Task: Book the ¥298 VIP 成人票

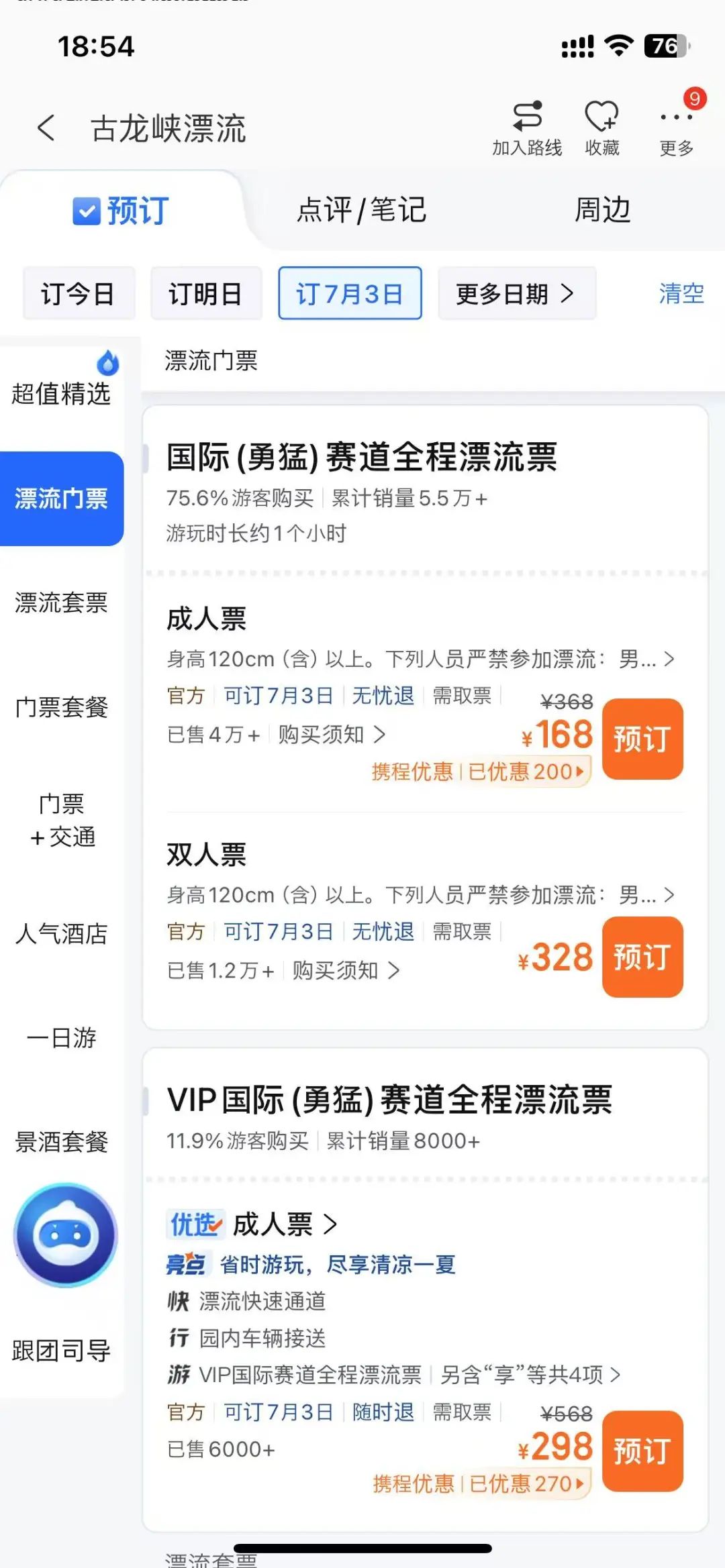Action: point(642,1451)
